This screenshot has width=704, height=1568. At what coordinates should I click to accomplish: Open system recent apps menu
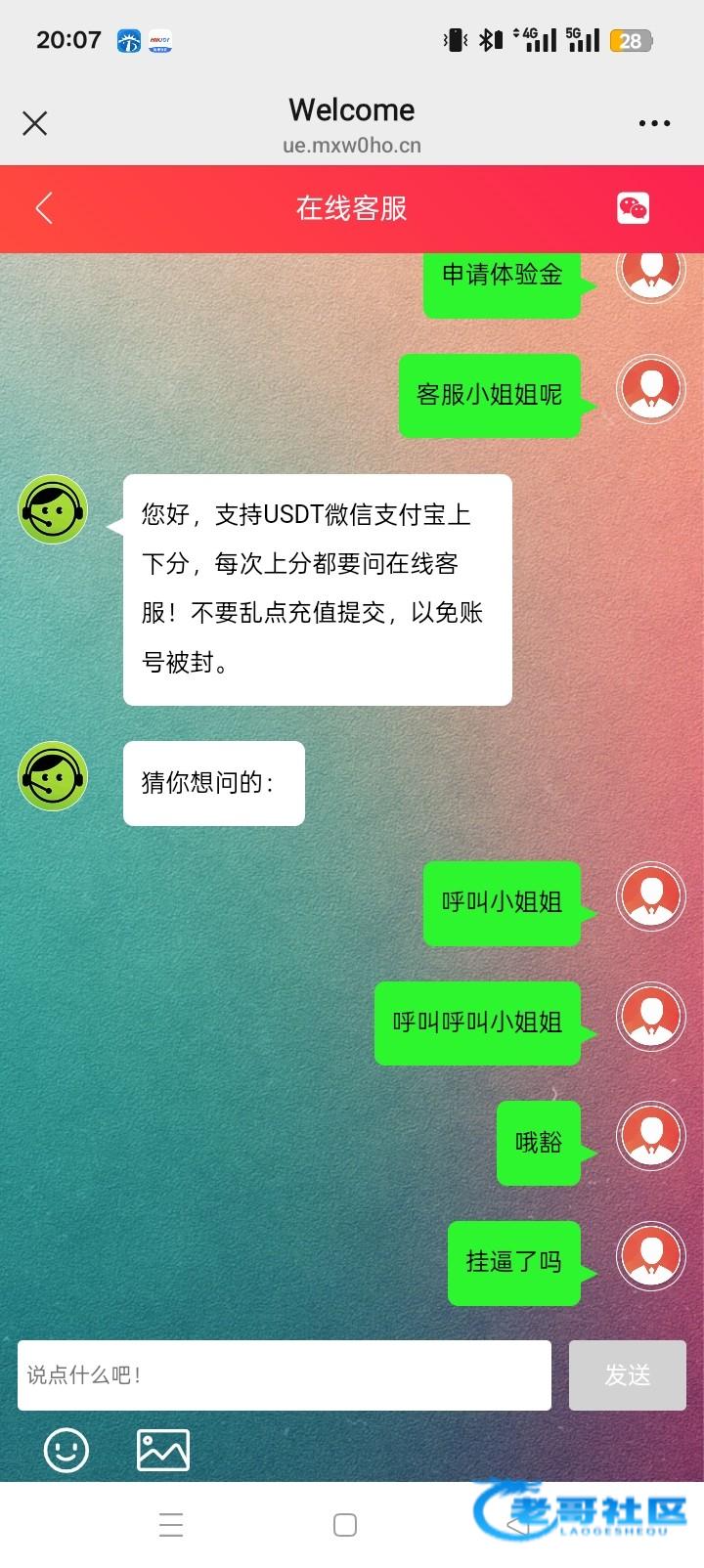click(x=171, y=1525)
